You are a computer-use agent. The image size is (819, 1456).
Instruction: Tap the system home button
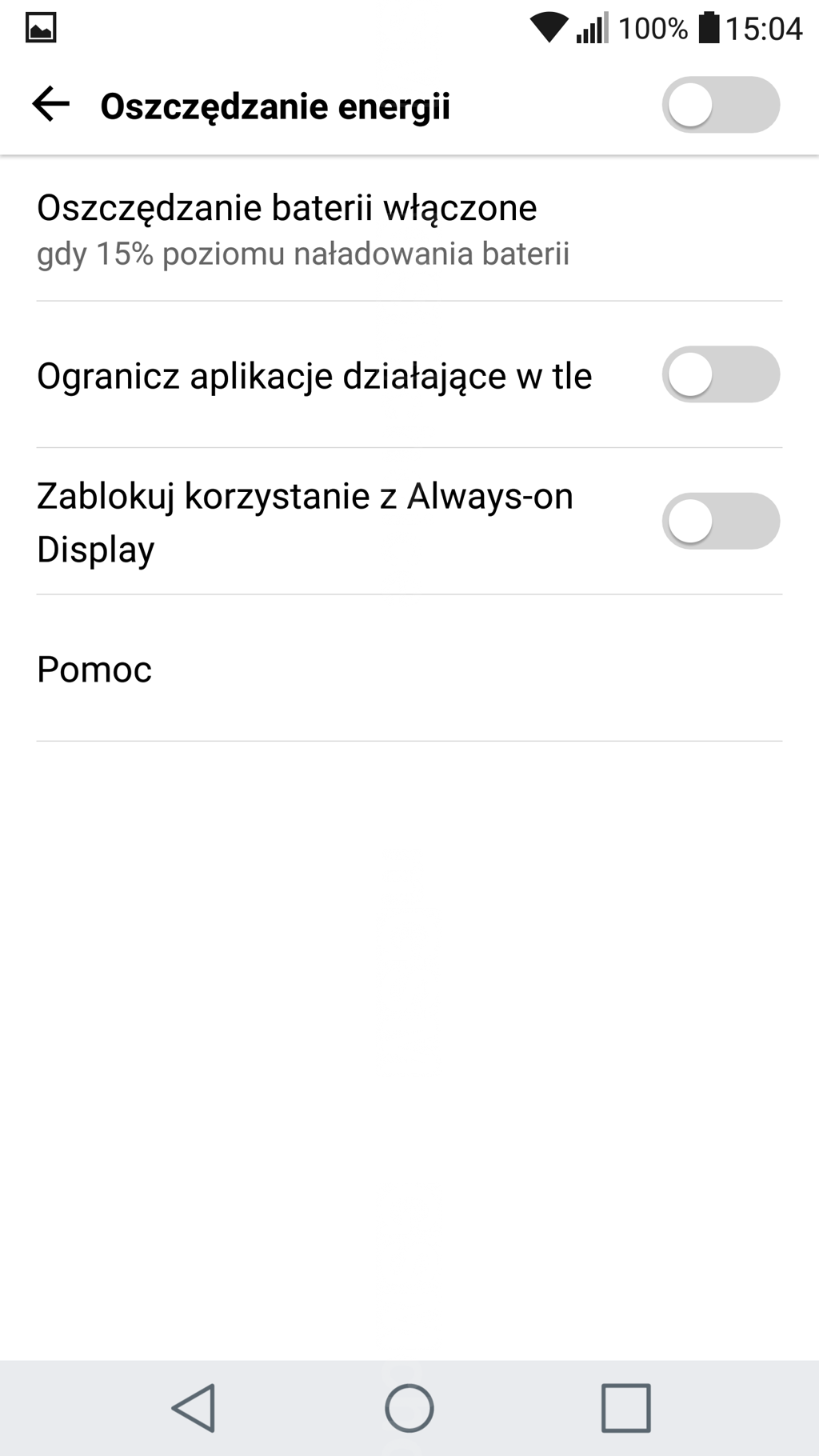(409, 1408)
